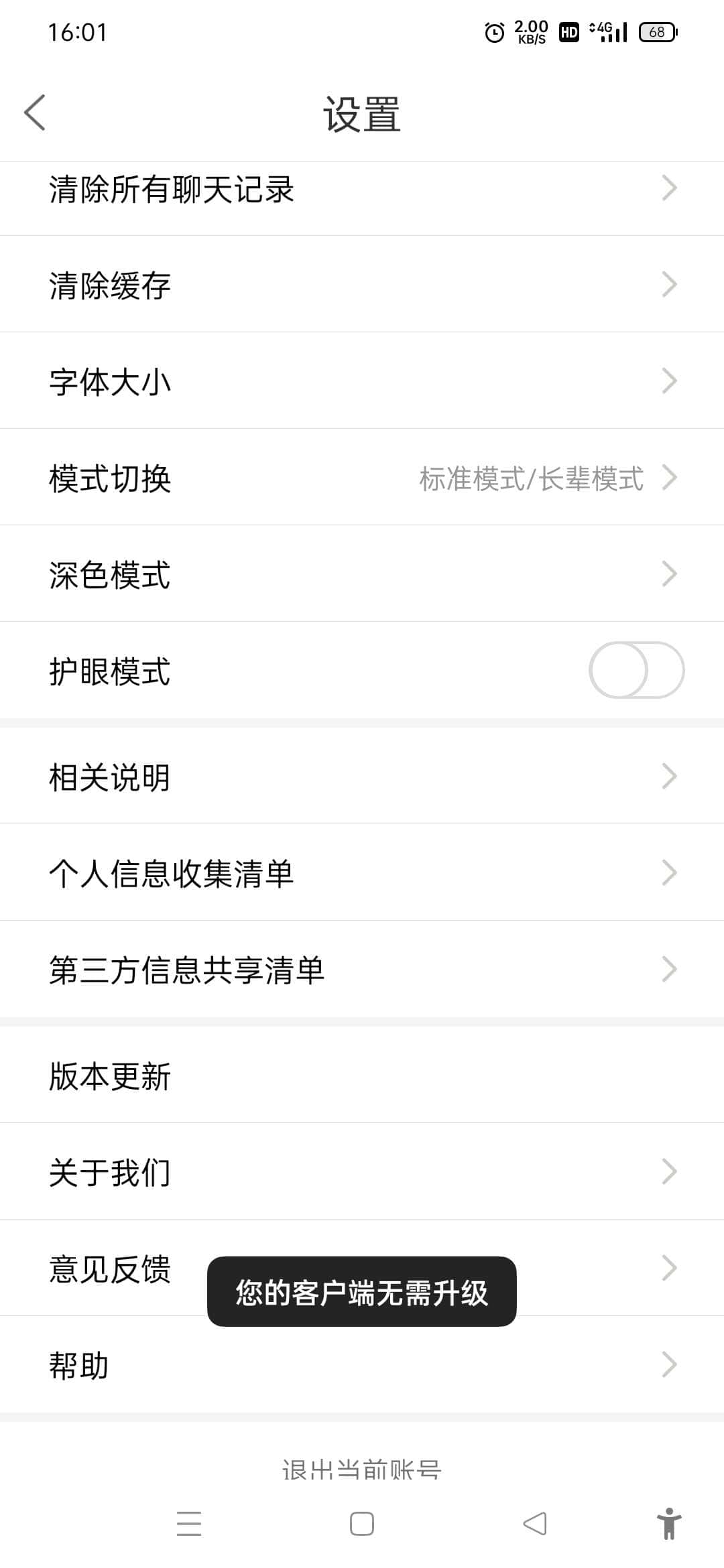This screenshot has width=724, height=1568.
Task: Open 深色模式 settings
Action: coord(362,574)
